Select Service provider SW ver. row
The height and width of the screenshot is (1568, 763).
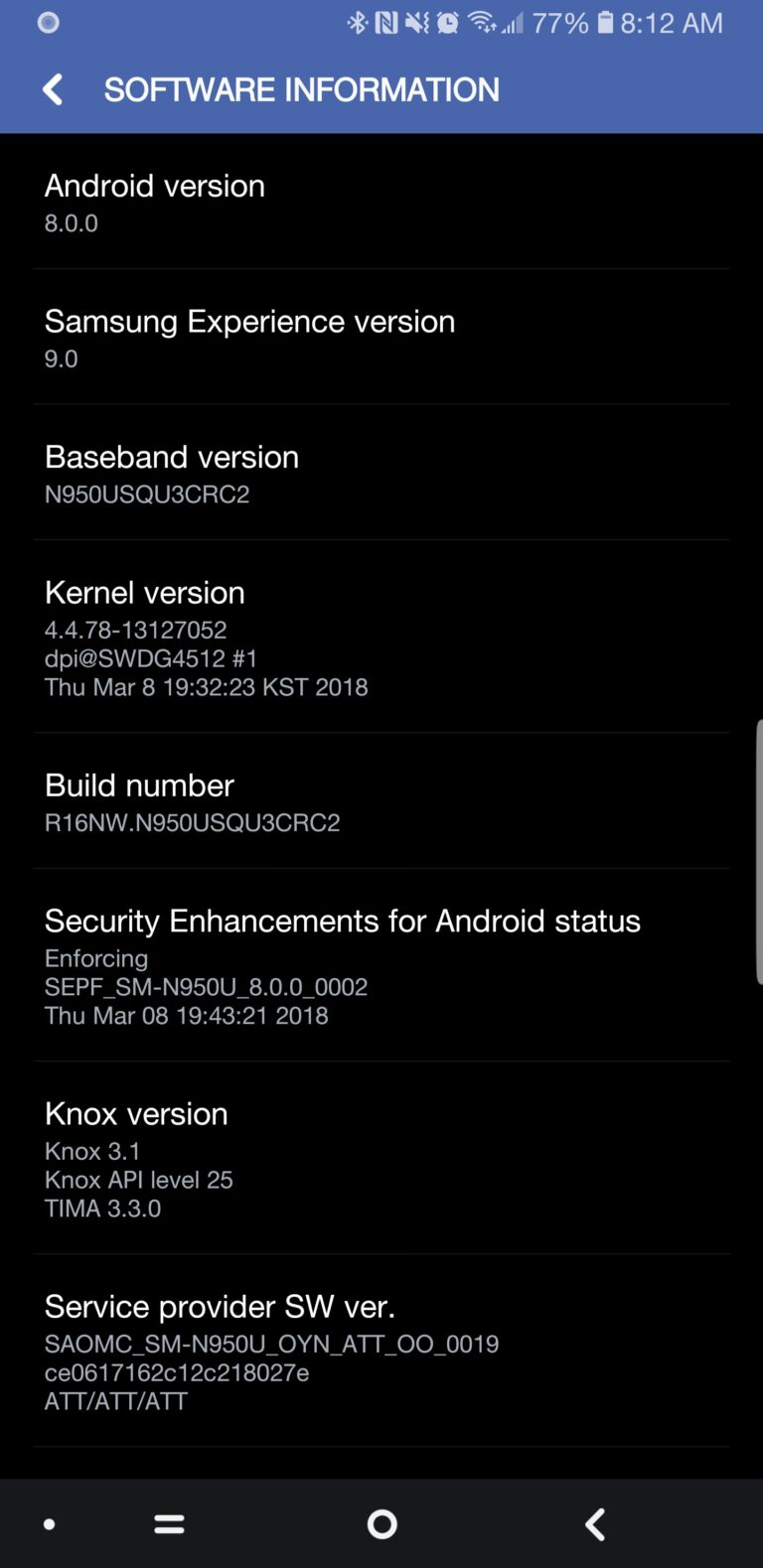coord(381,1351)
